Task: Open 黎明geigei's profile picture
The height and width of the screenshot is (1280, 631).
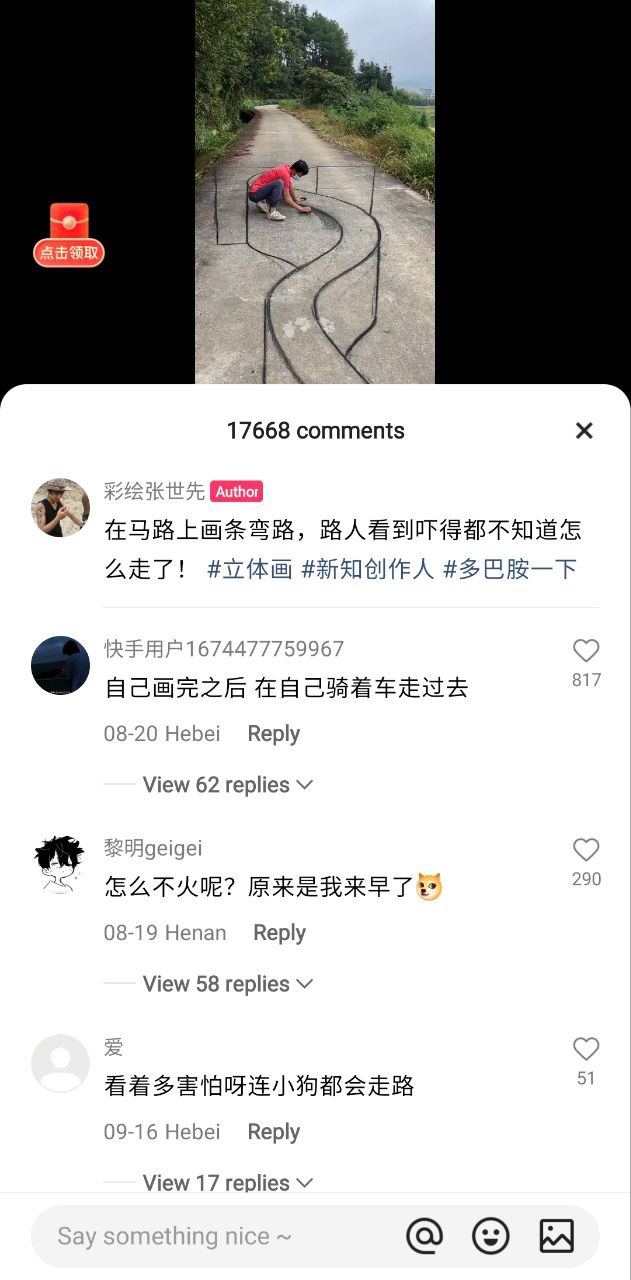Action: 60,864
